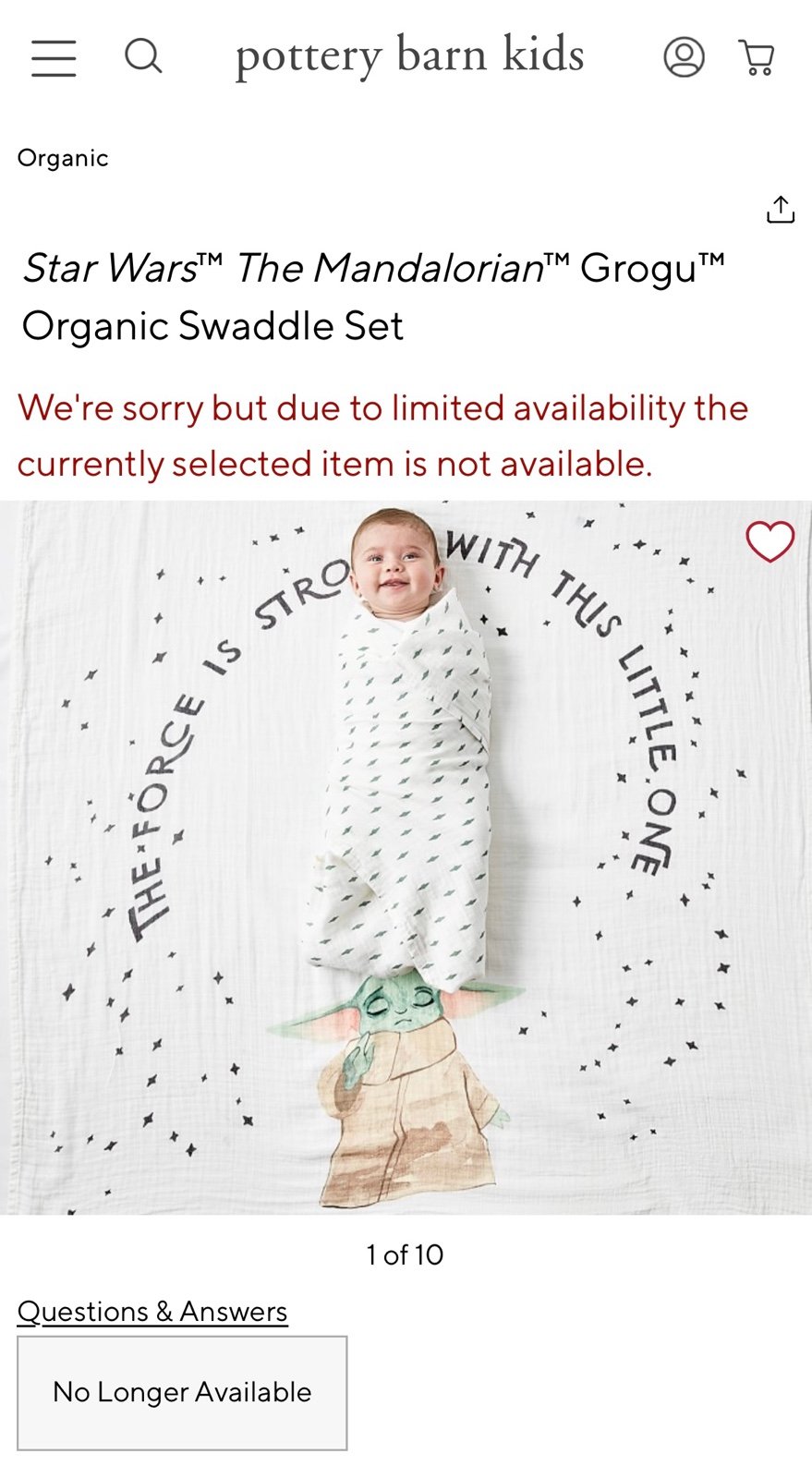Go to the Pottery Barn Kids homepage

[409, 55]
